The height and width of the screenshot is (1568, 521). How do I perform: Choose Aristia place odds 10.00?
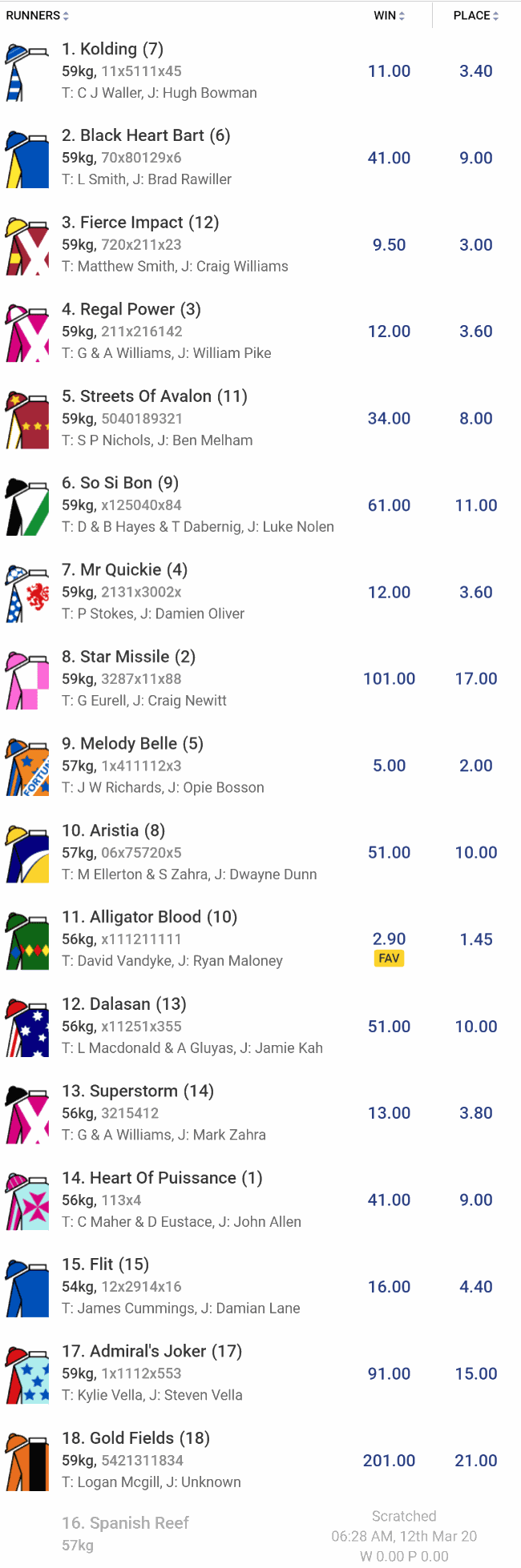(x=475, y=853)
